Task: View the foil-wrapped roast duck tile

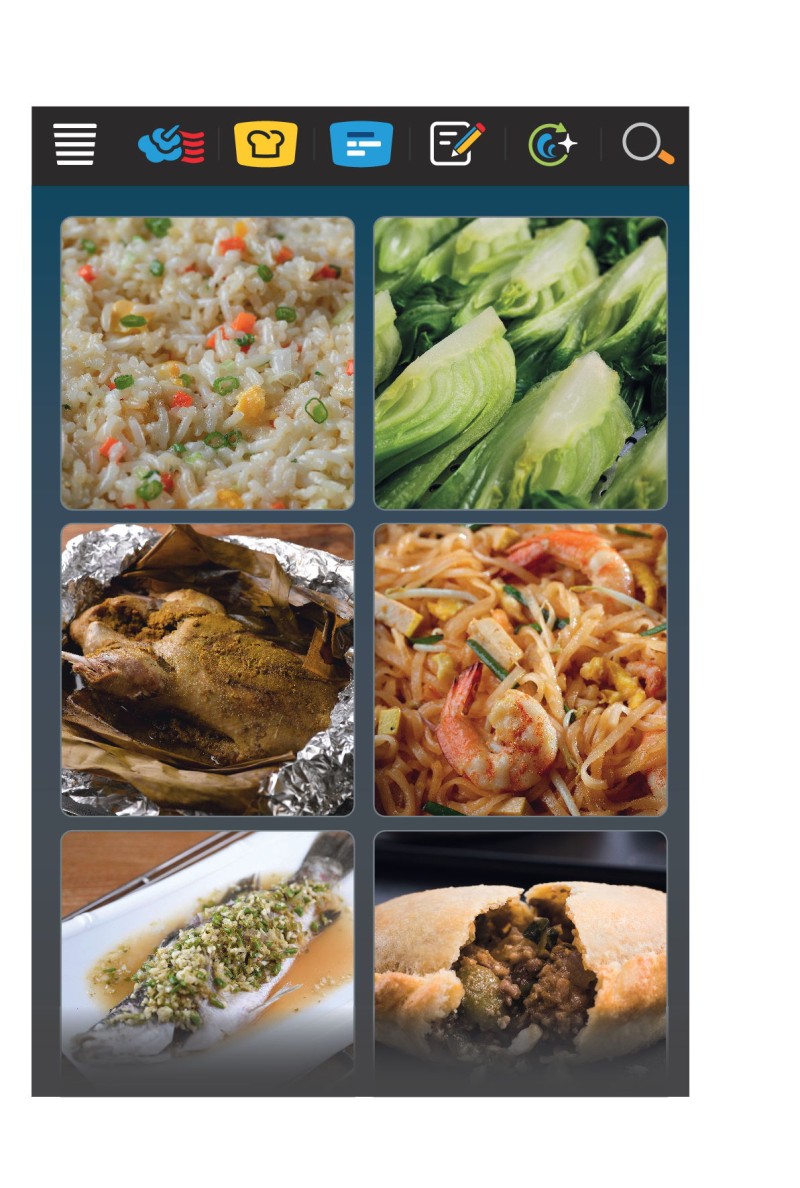Action: [x=207, y=669]
